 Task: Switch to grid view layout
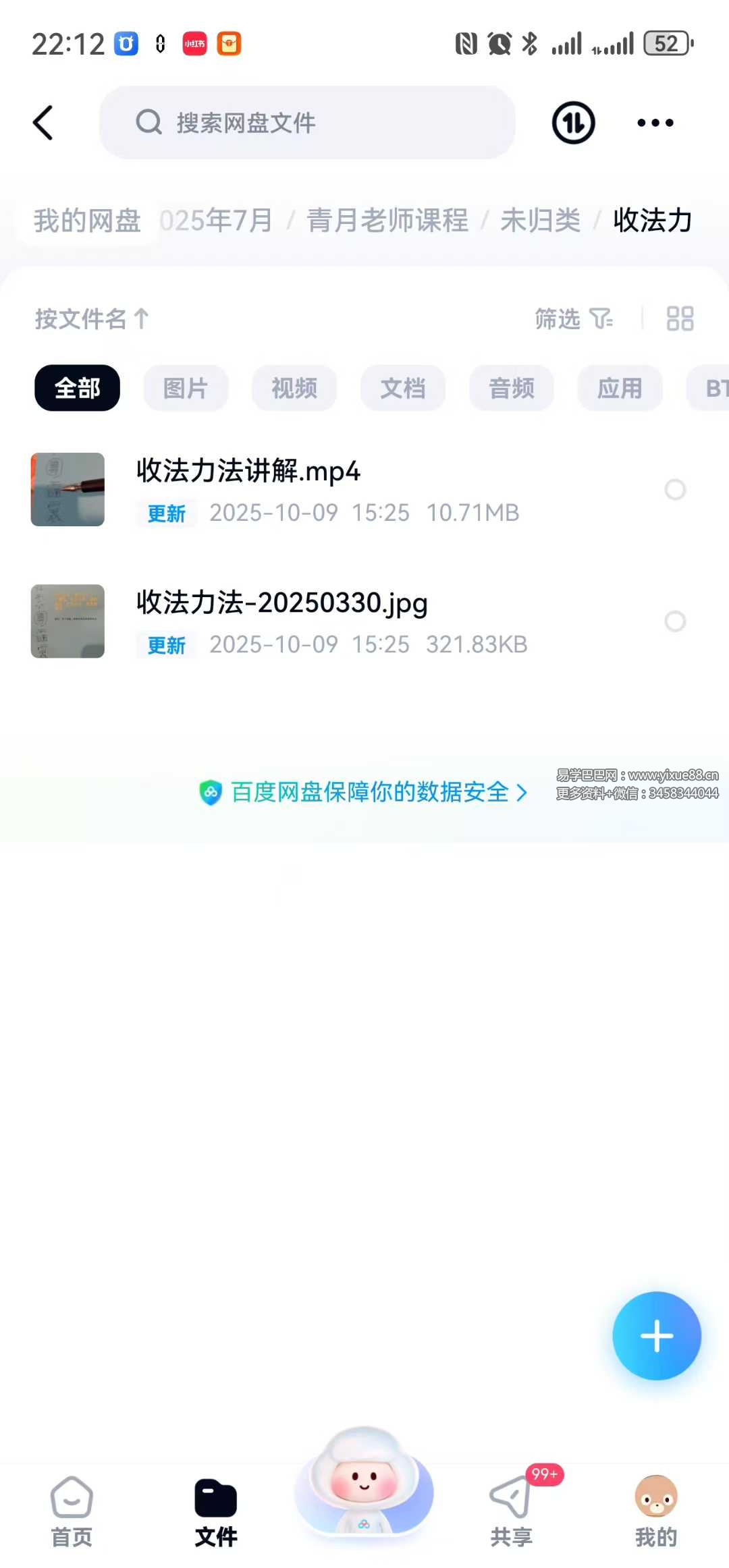[680, 318]
